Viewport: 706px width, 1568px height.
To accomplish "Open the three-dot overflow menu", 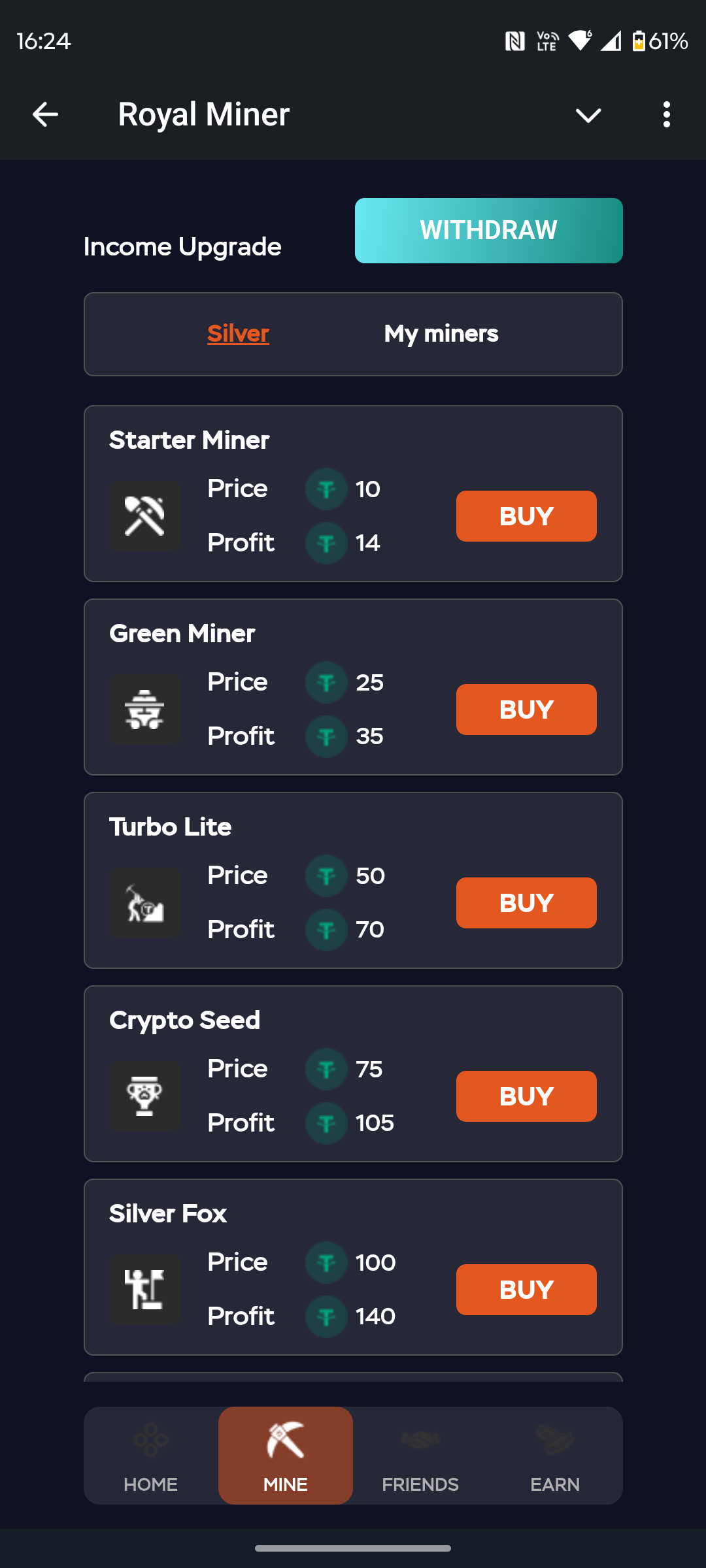I will [x=666, y=114].
